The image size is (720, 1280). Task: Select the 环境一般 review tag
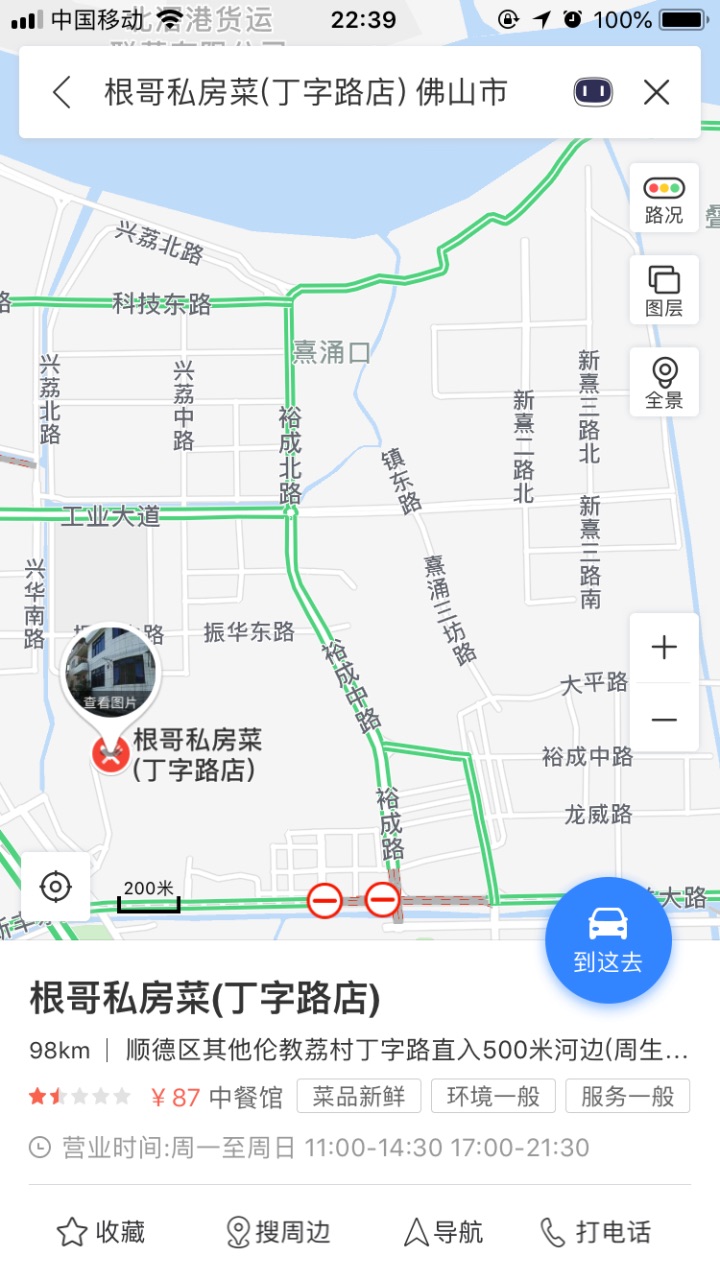tap(493, 1096)
